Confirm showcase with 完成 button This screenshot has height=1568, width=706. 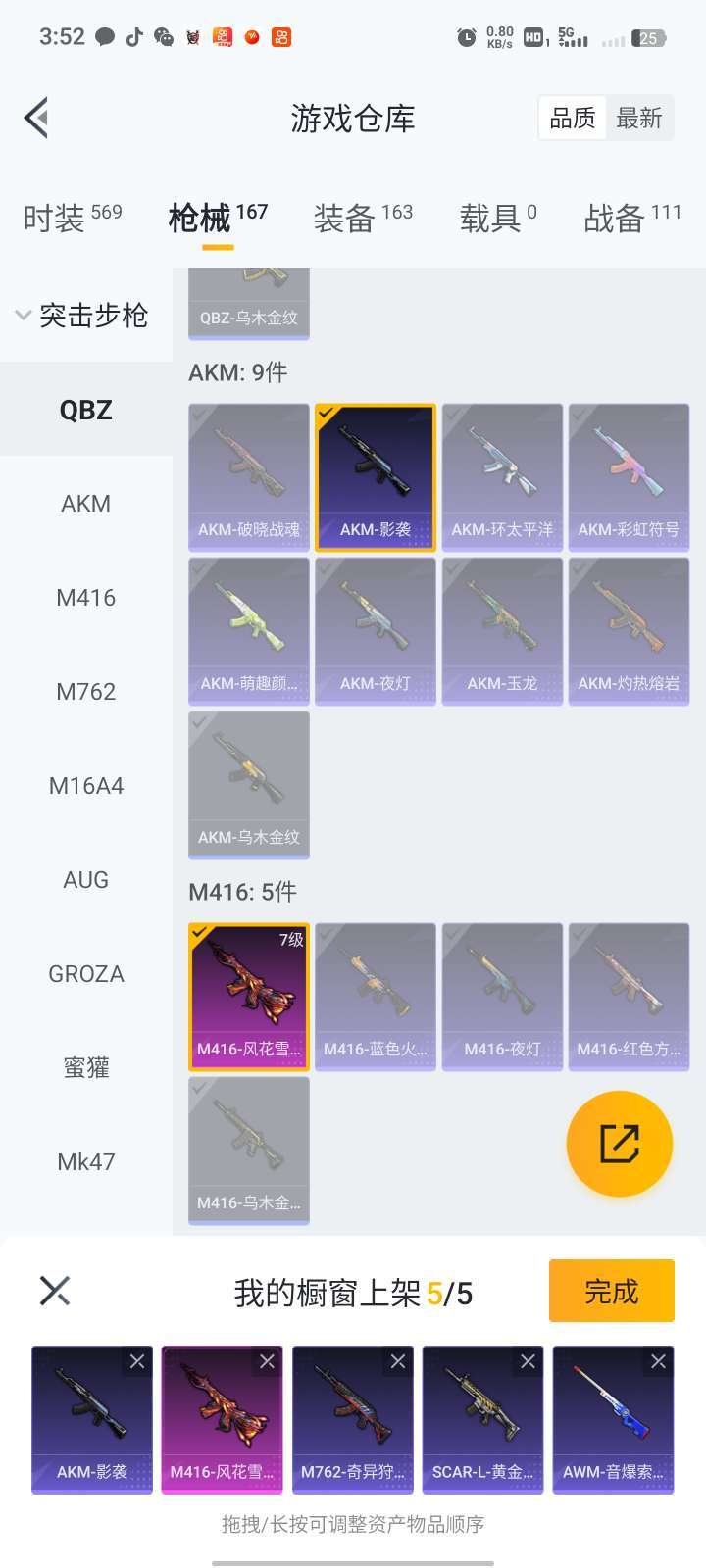pyautogui.click(x=611, y=1292)
